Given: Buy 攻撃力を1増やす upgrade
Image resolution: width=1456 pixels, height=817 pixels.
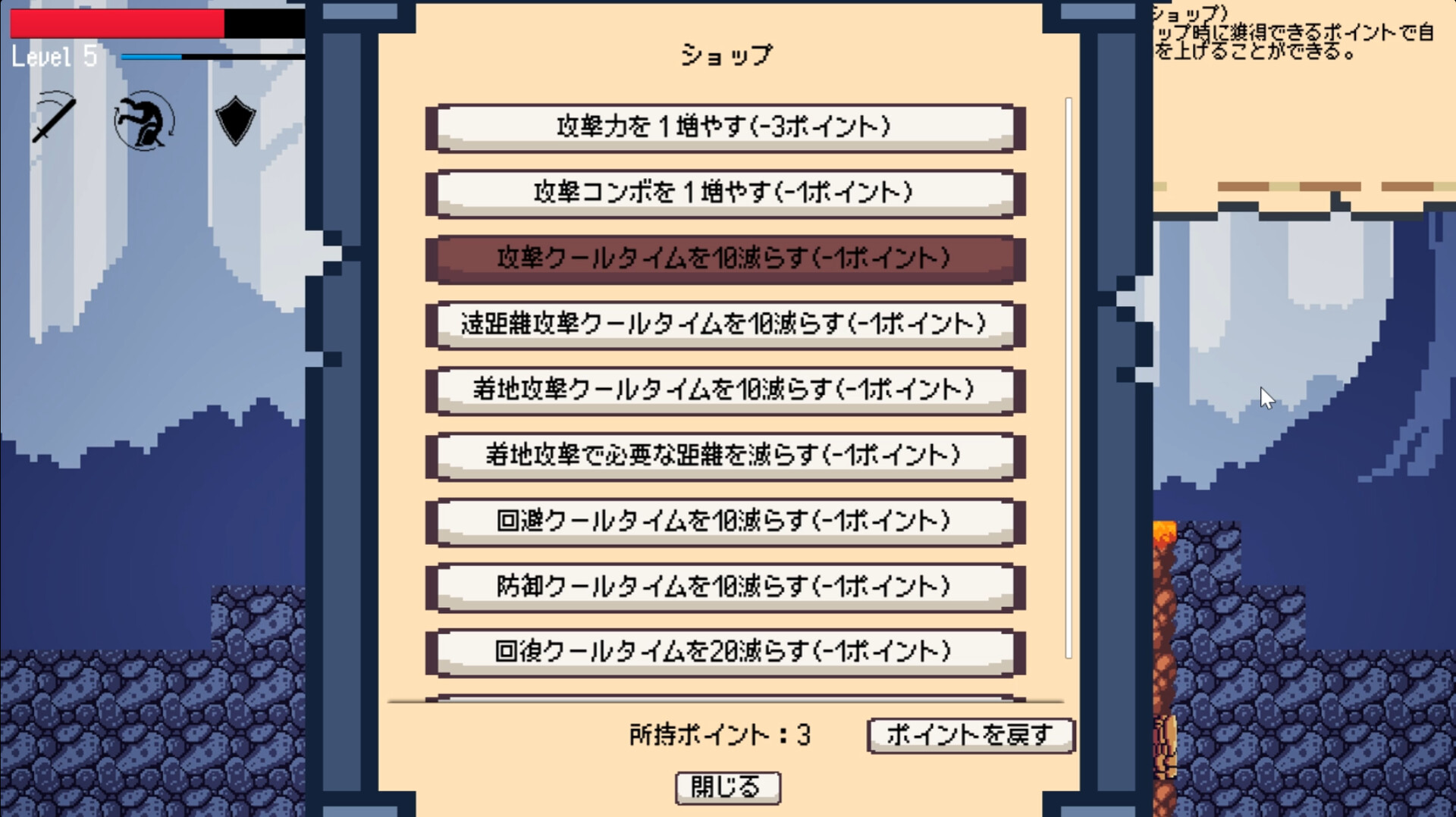Looking at the screenshot, I should pyautogui.click(x=725, y=127).
